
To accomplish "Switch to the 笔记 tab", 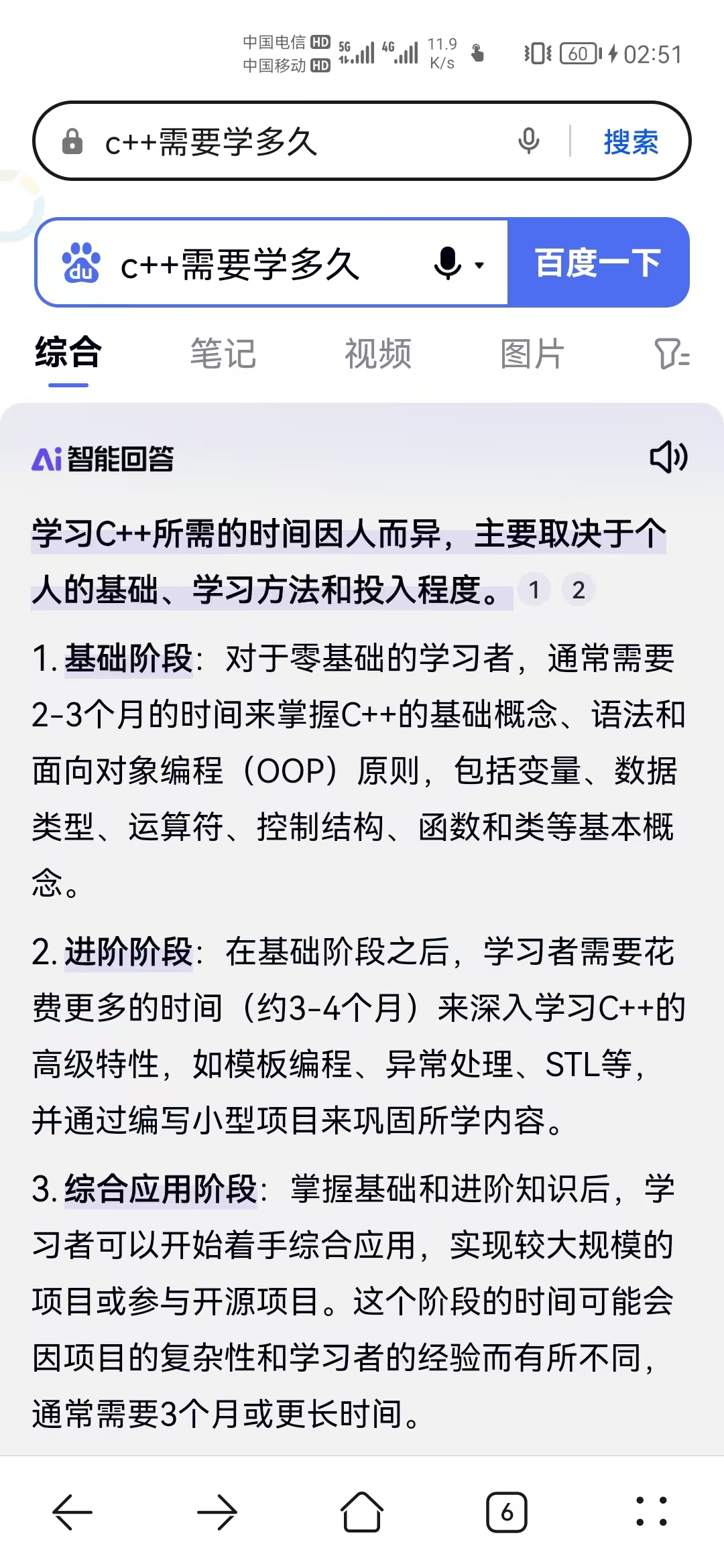I will coord(223,353).
